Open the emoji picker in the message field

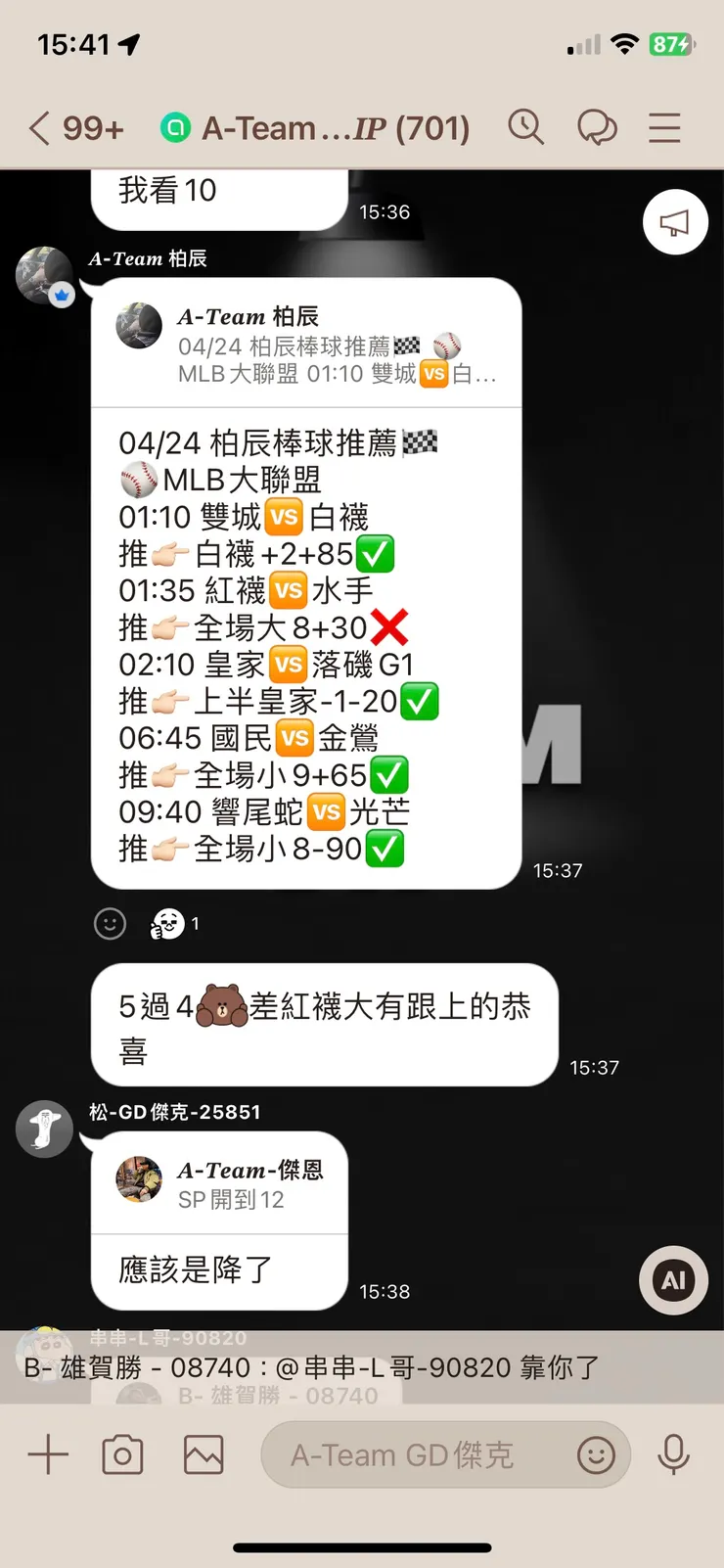coord(597,1454)
